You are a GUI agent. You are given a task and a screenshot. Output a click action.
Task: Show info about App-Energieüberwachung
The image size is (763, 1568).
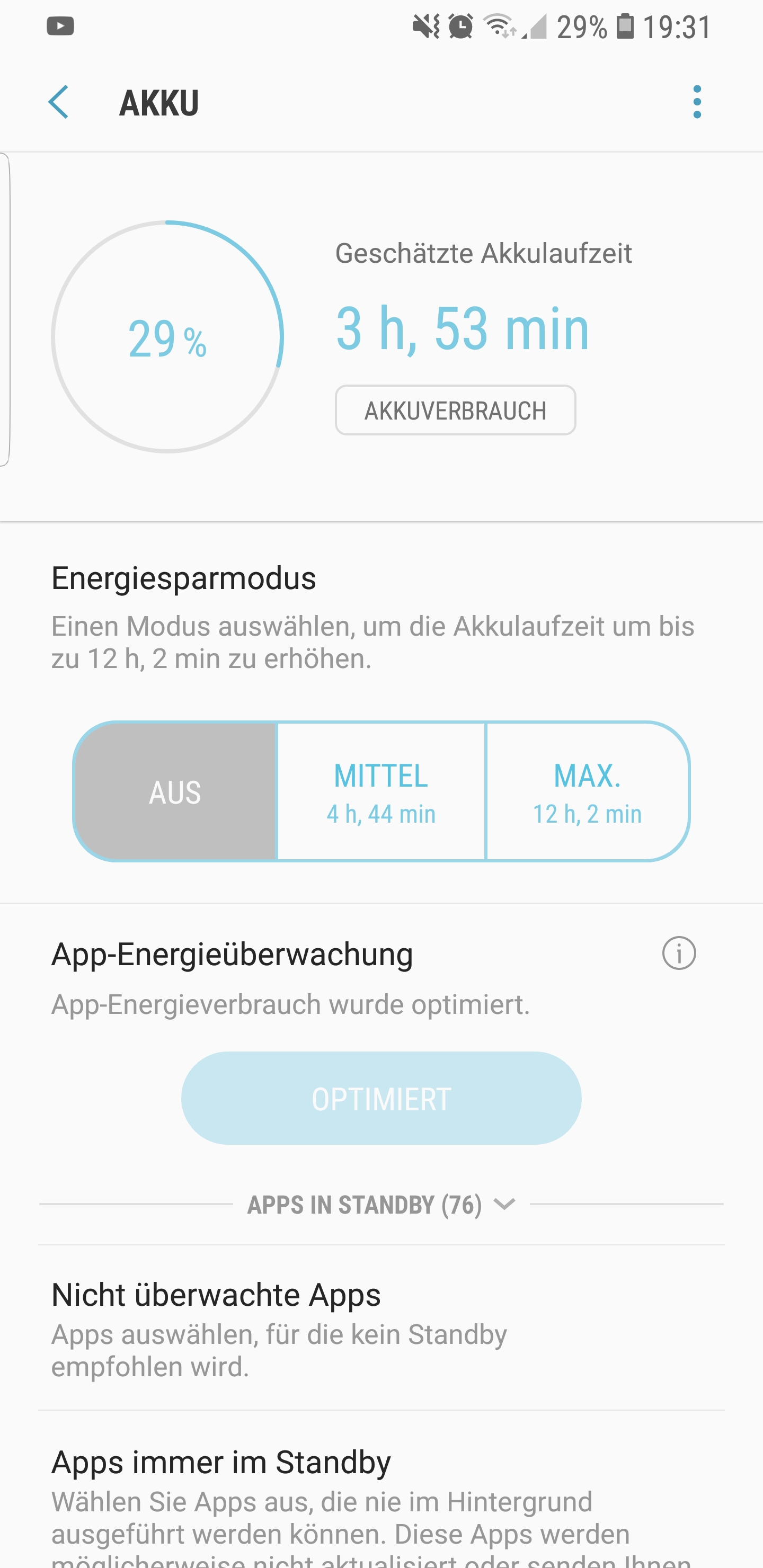(x=678, y=953)
